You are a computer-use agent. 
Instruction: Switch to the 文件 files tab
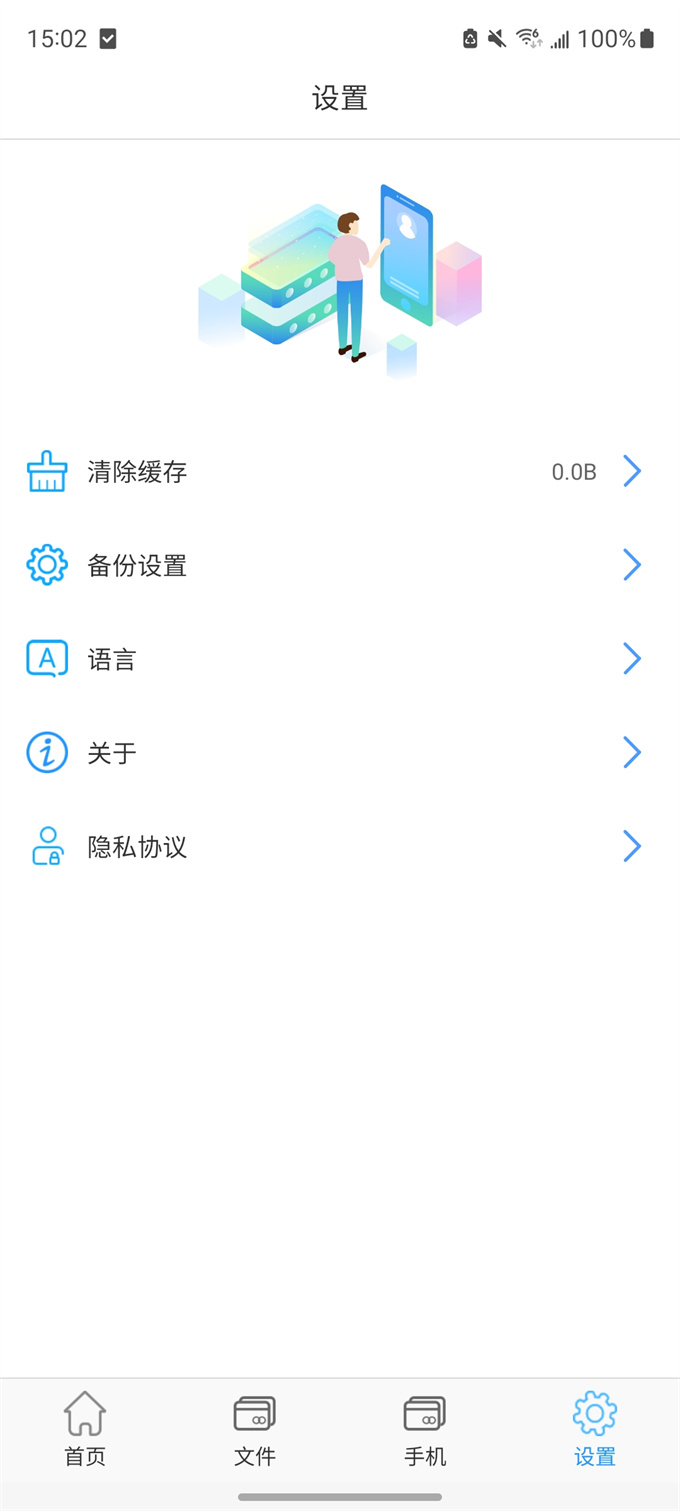coord(255,1430)
